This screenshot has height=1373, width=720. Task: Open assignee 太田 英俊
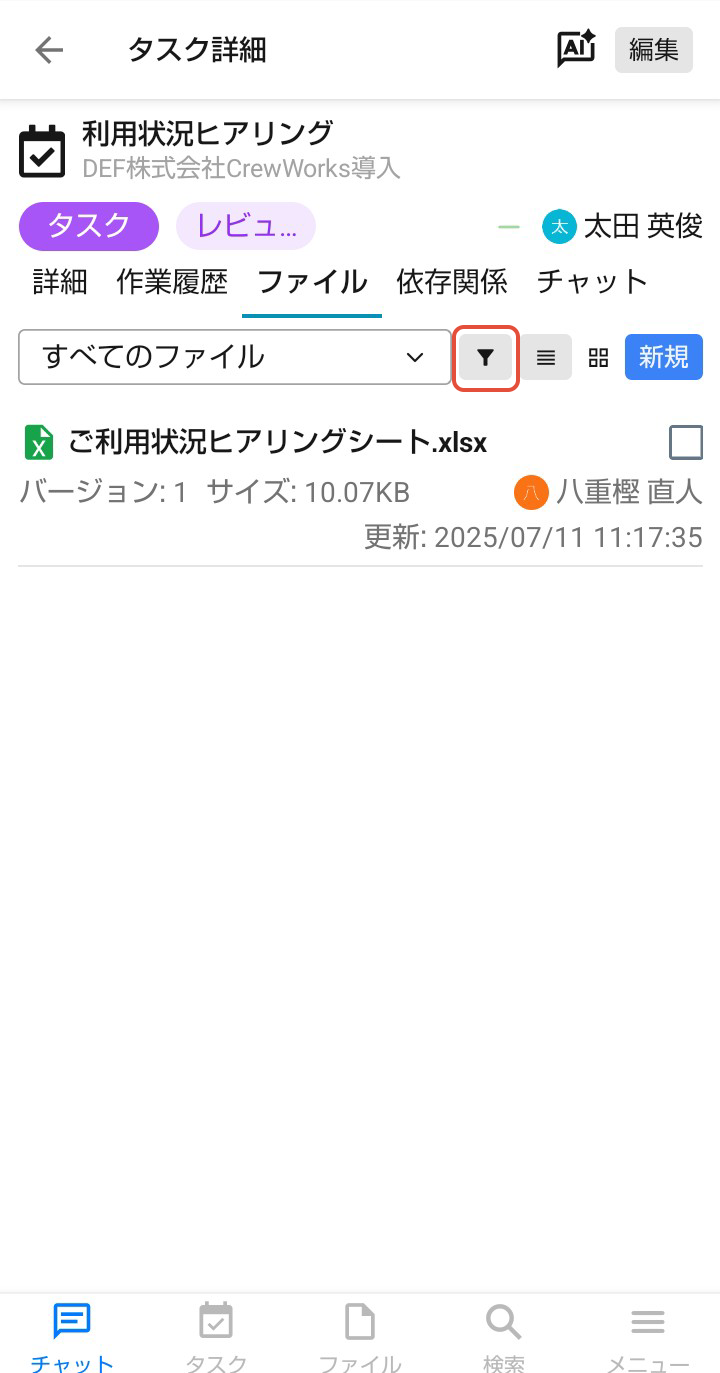(622, 226)
